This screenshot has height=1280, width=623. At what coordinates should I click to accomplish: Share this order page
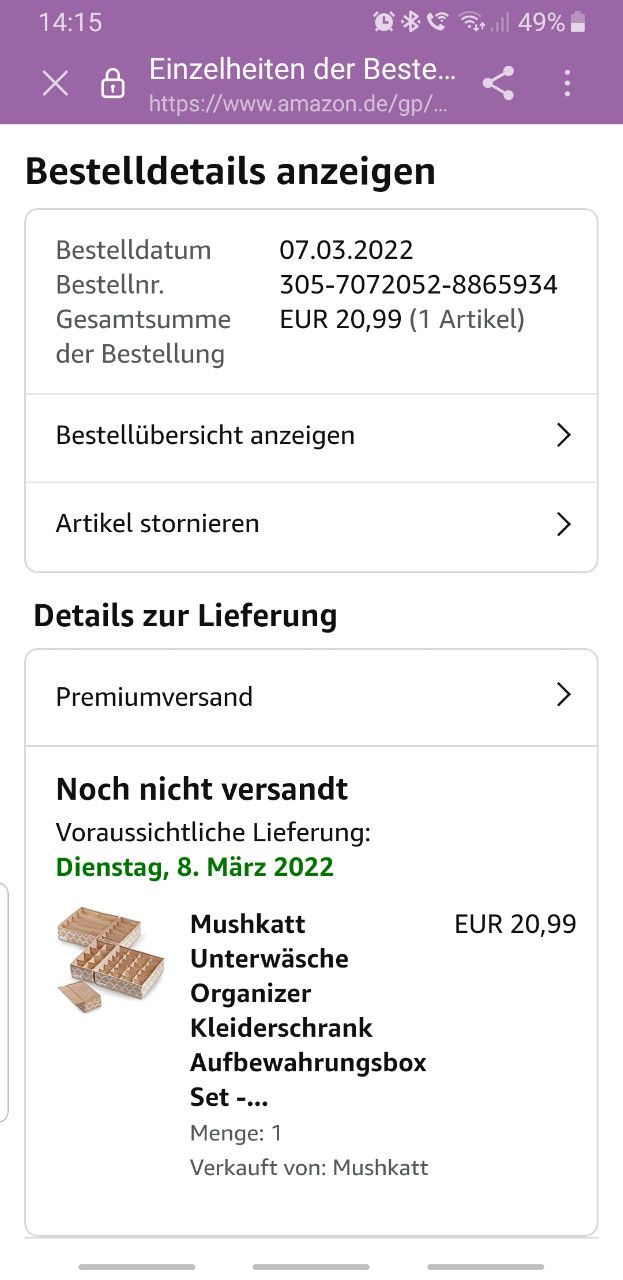point(497,83)
